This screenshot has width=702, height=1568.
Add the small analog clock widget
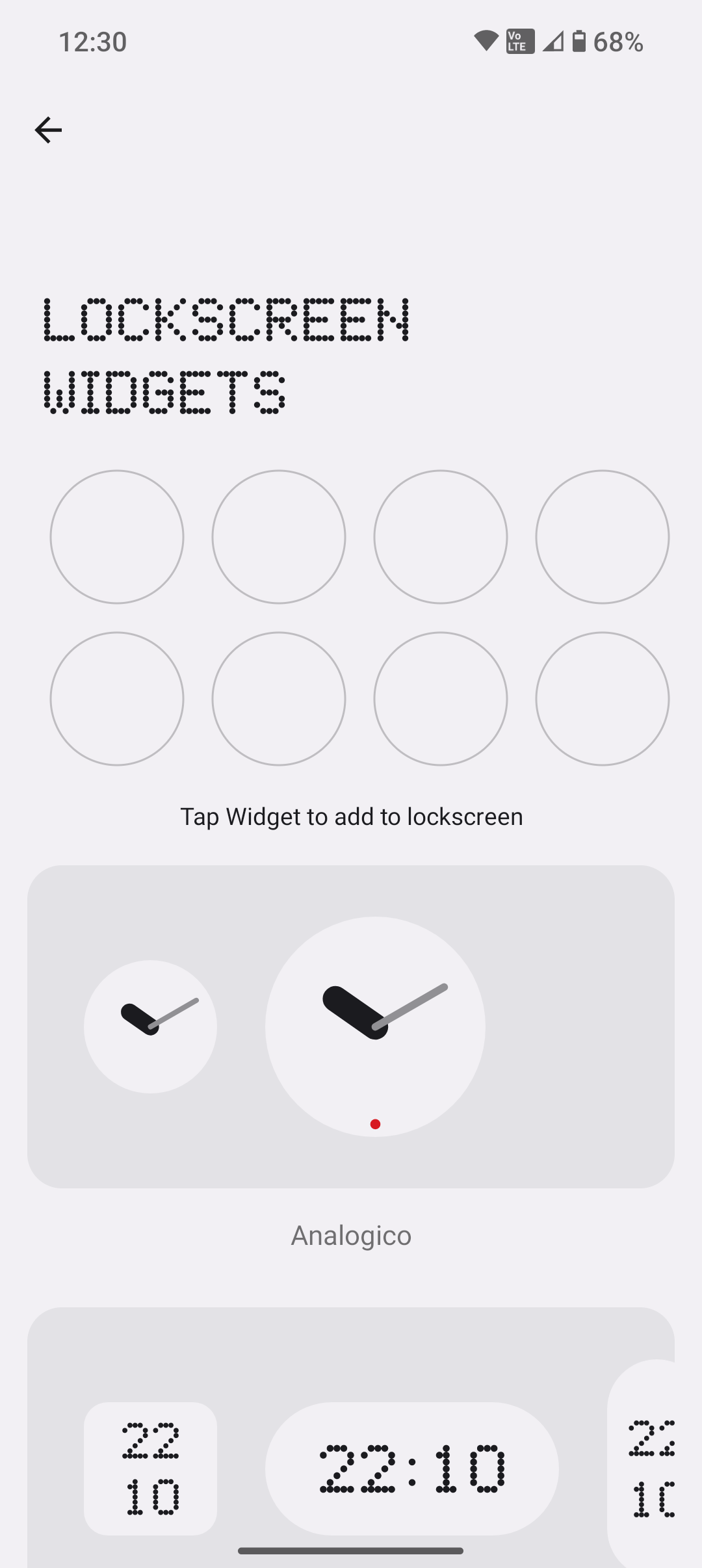(150, 1026)
